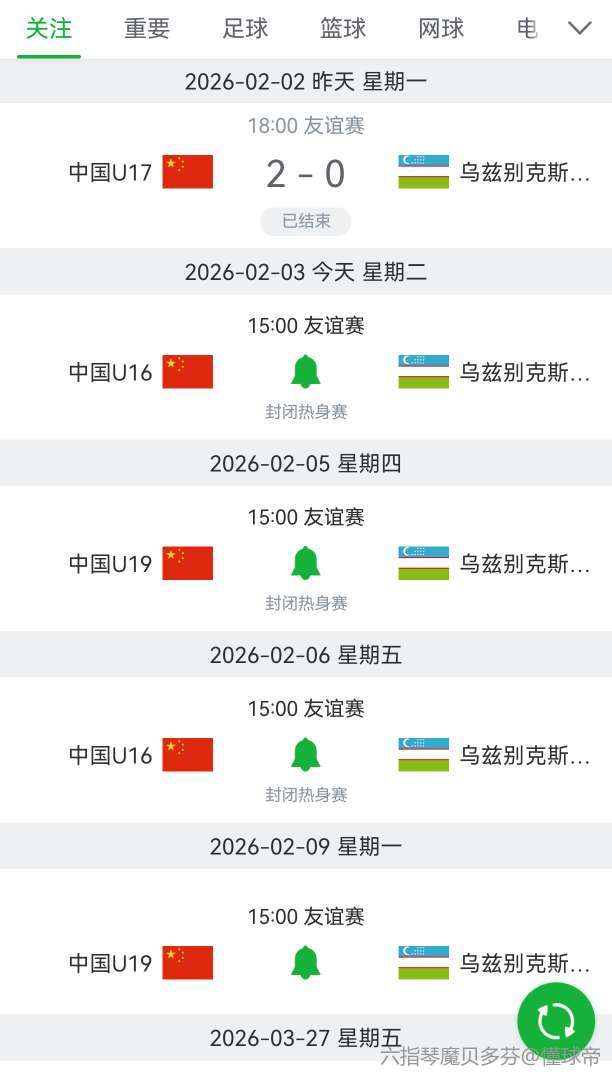Switch to the 重要 tab
This screenshot has width=612, height=1078.
[147, 29]
